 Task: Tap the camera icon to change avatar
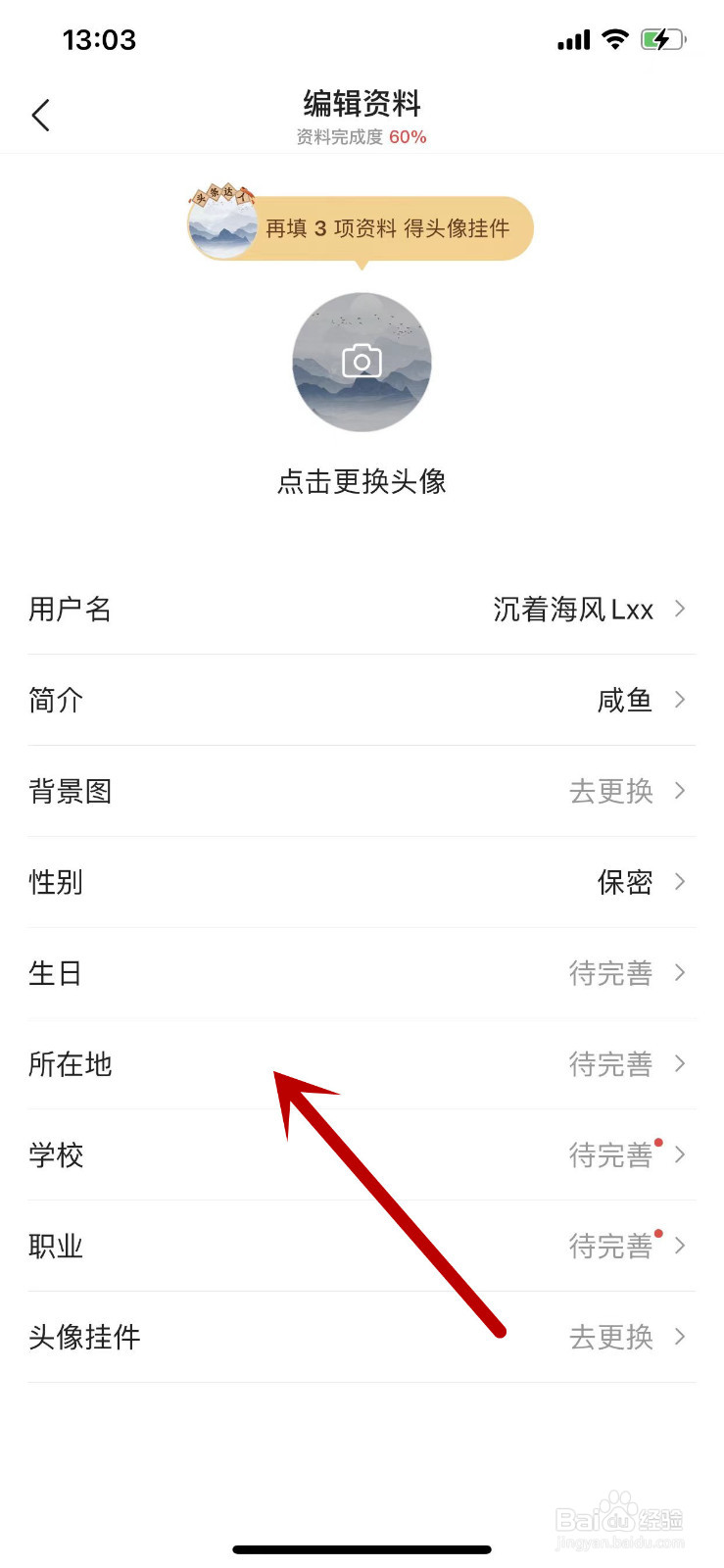click(362, 362)
